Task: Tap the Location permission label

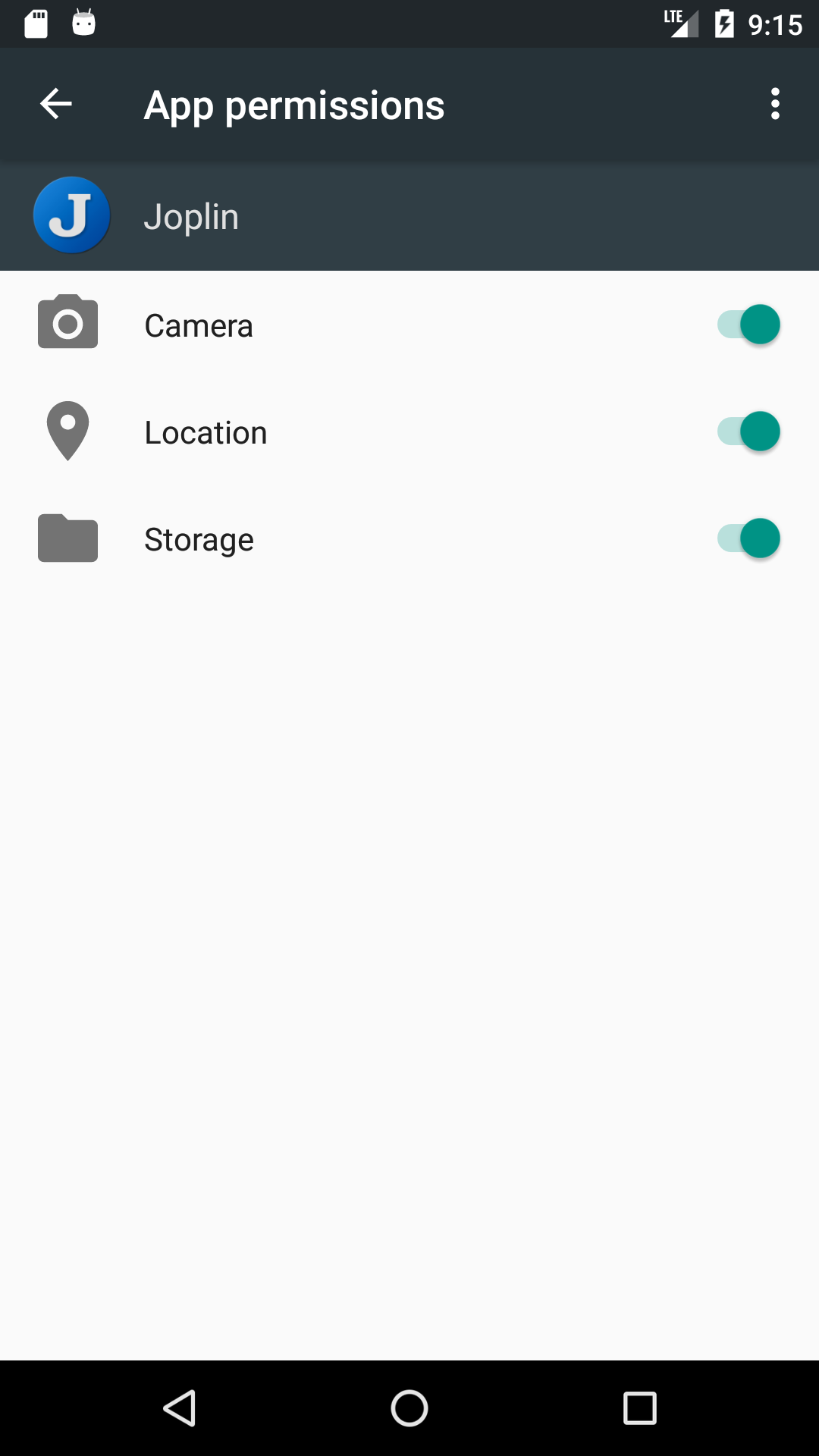Action: 206,431
